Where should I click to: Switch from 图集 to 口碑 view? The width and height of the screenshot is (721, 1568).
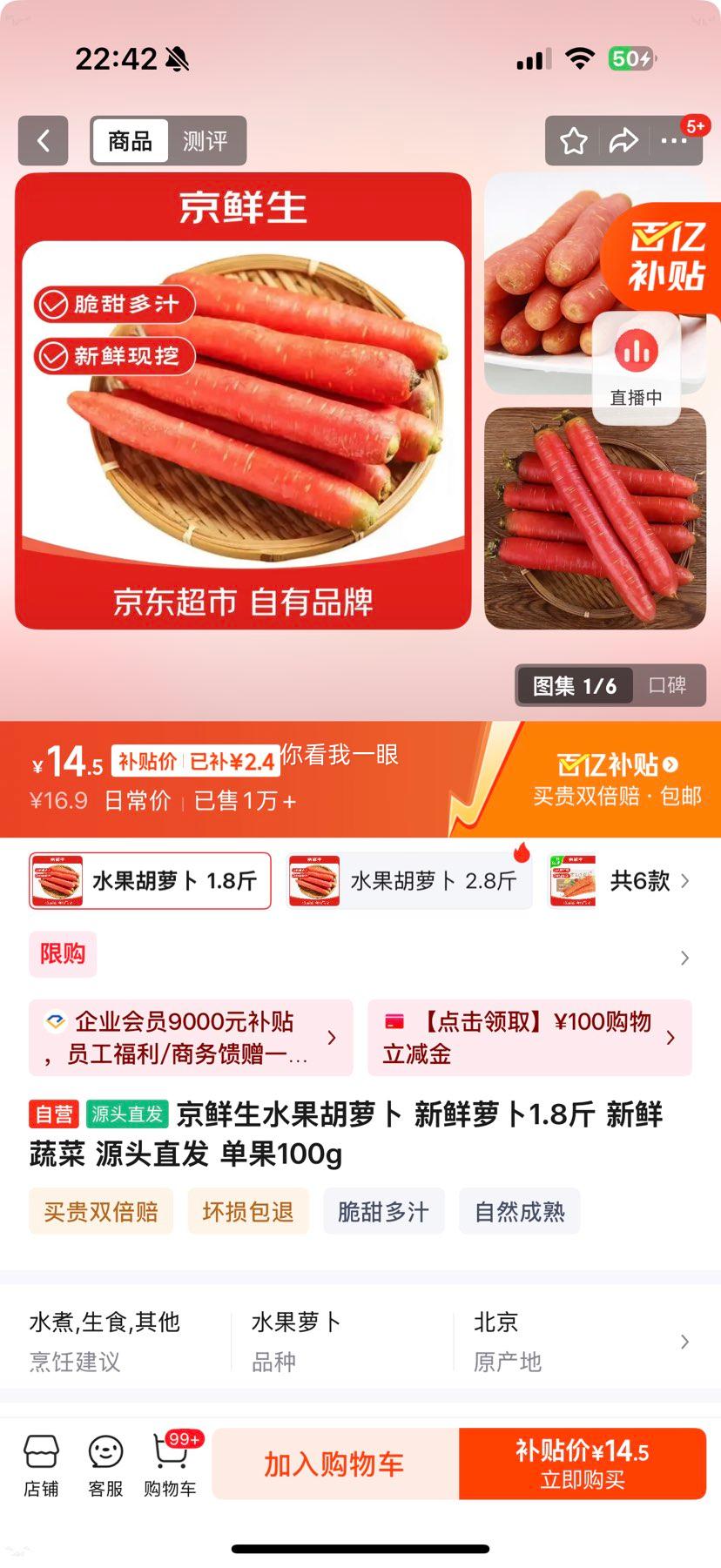[667, 686]
